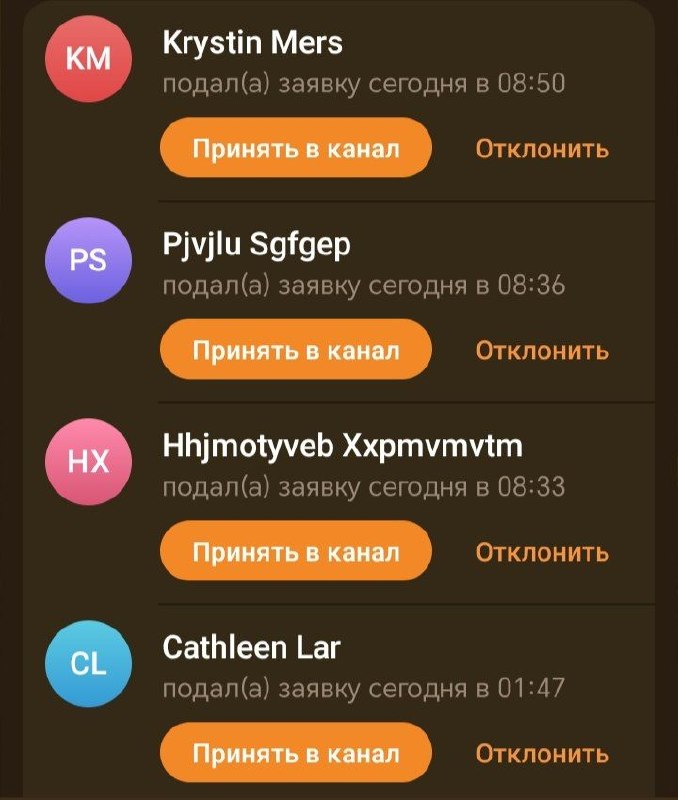Accept Hhjmotyveb Xxpmvmvtm into the channel
678x800 pixels.
(x=296, y=551)
